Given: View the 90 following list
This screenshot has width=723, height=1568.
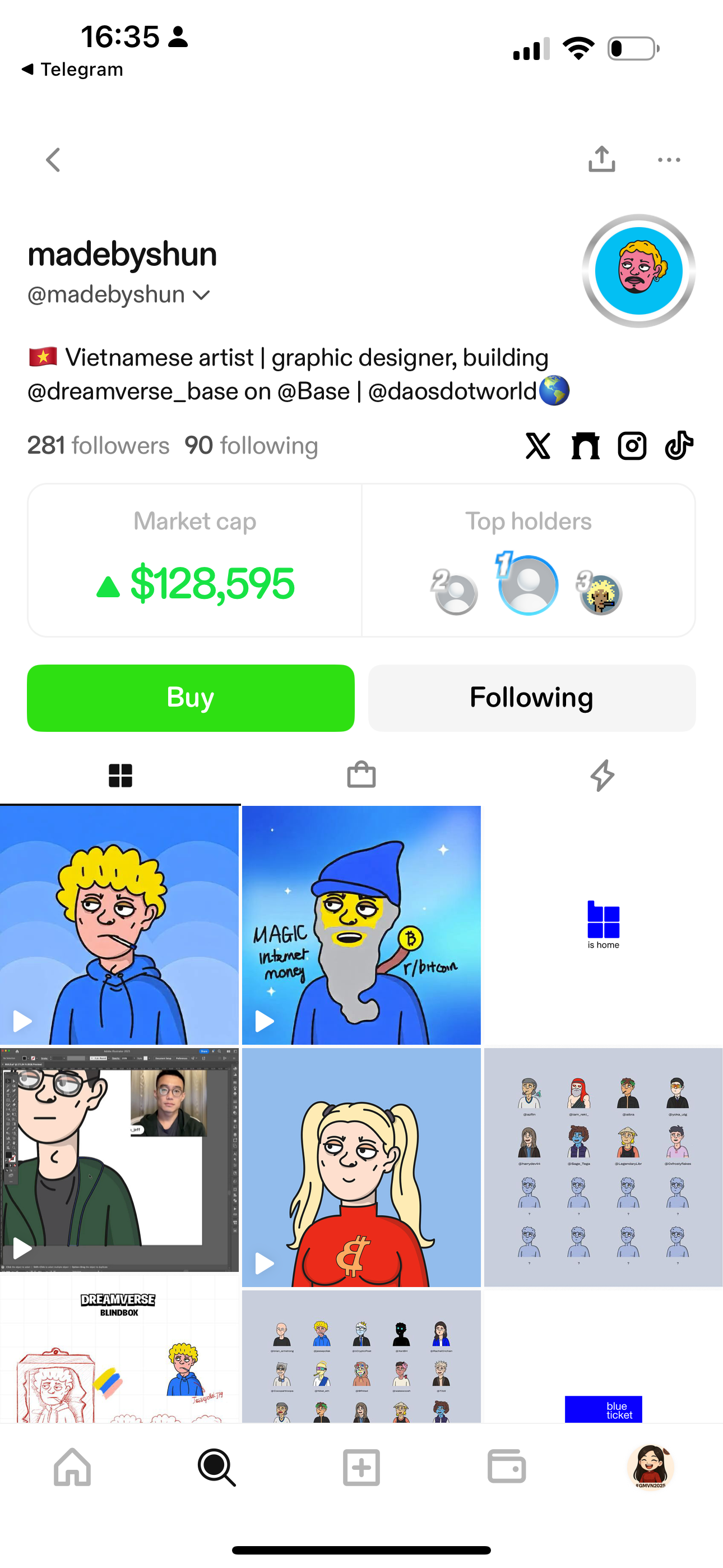Looking at the screenshot, I should [251, 446].
